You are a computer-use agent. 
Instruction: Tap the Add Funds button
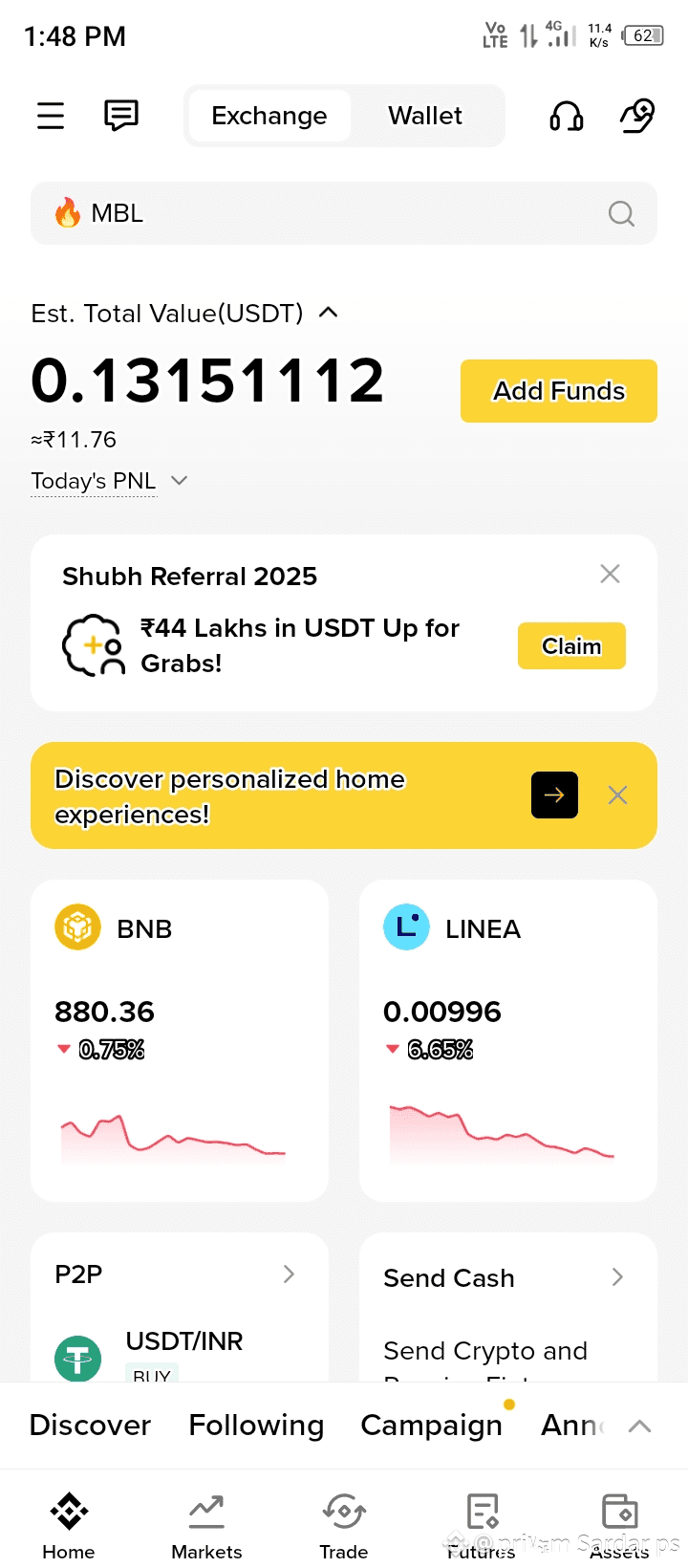pos(559,391)
